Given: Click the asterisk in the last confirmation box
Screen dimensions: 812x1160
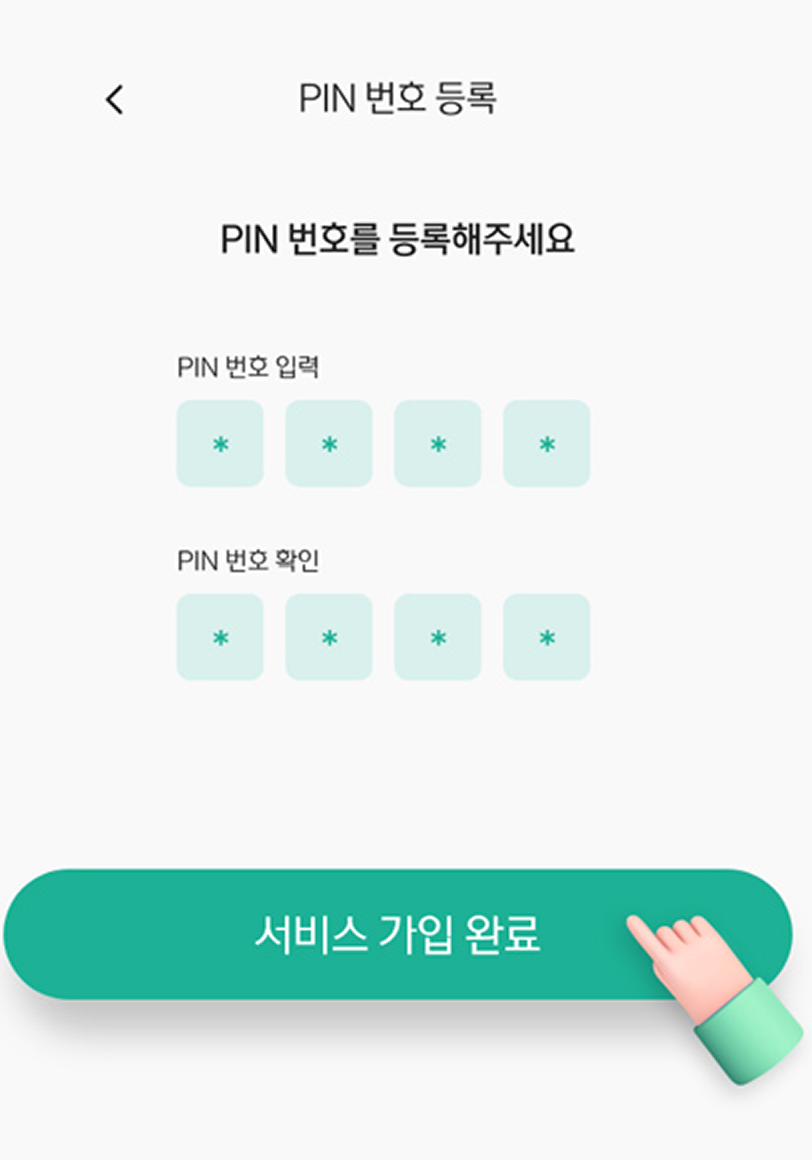Looking at the screenshot, I should (x=545, y=636).
